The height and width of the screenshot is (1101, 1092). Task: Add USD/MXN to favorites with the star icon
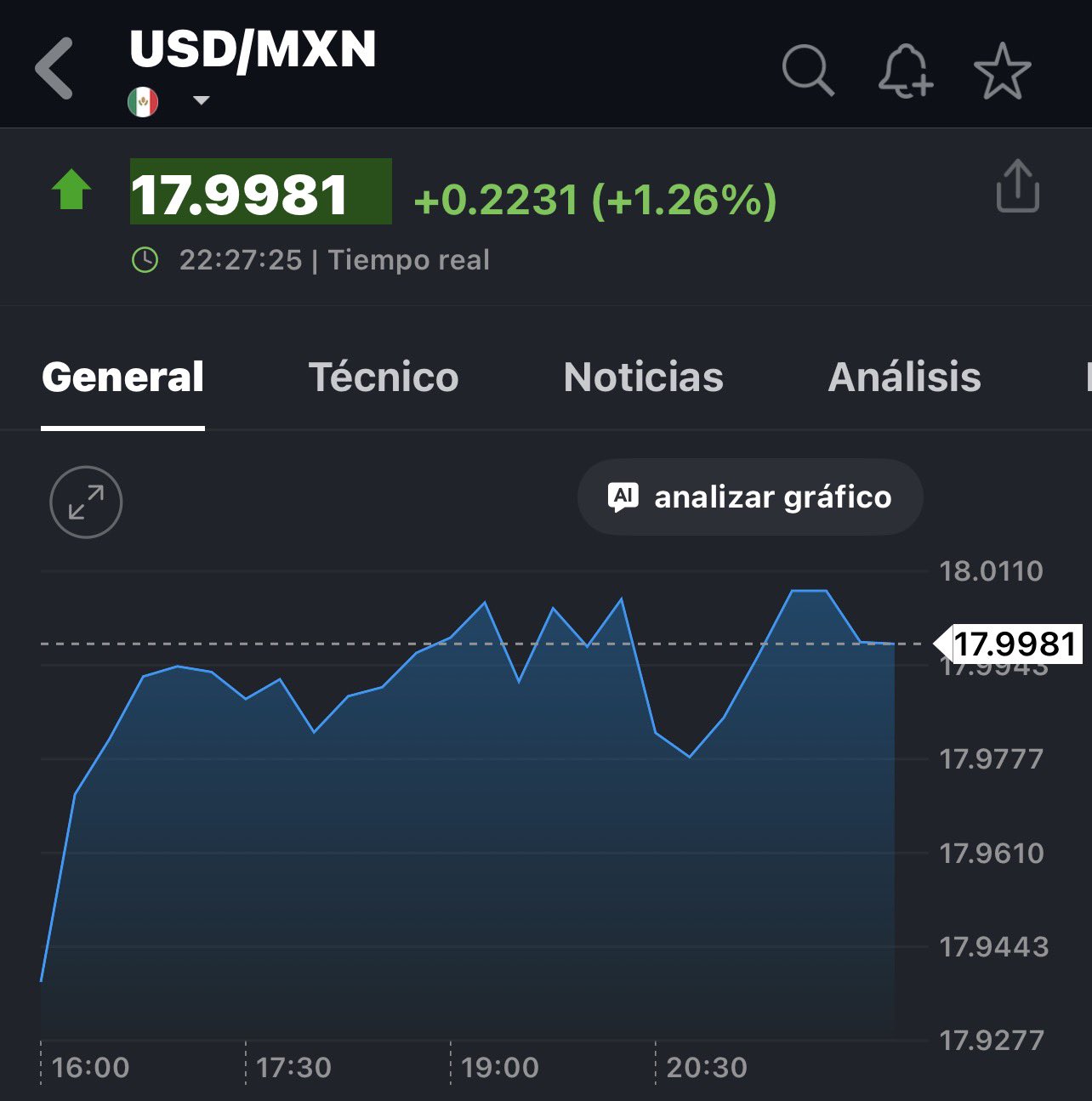coord(1002,71)
